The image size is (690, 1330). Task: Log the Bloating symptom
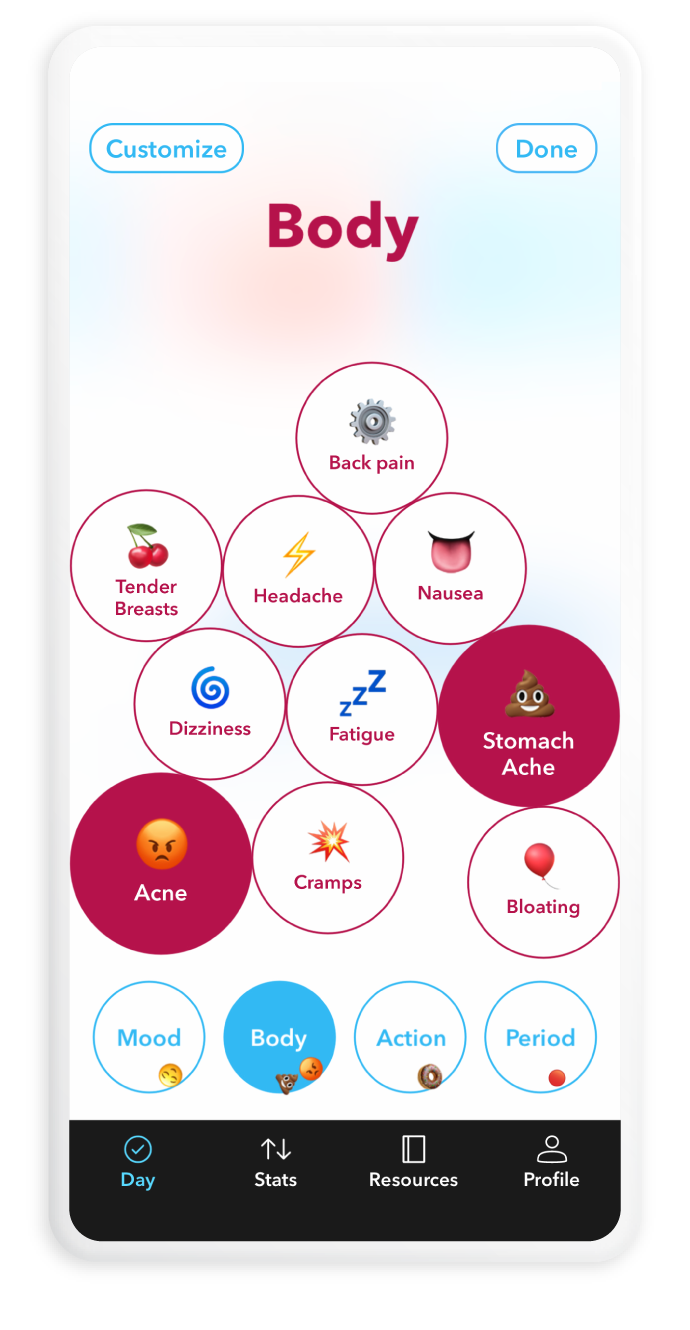(x=543, y=881)
